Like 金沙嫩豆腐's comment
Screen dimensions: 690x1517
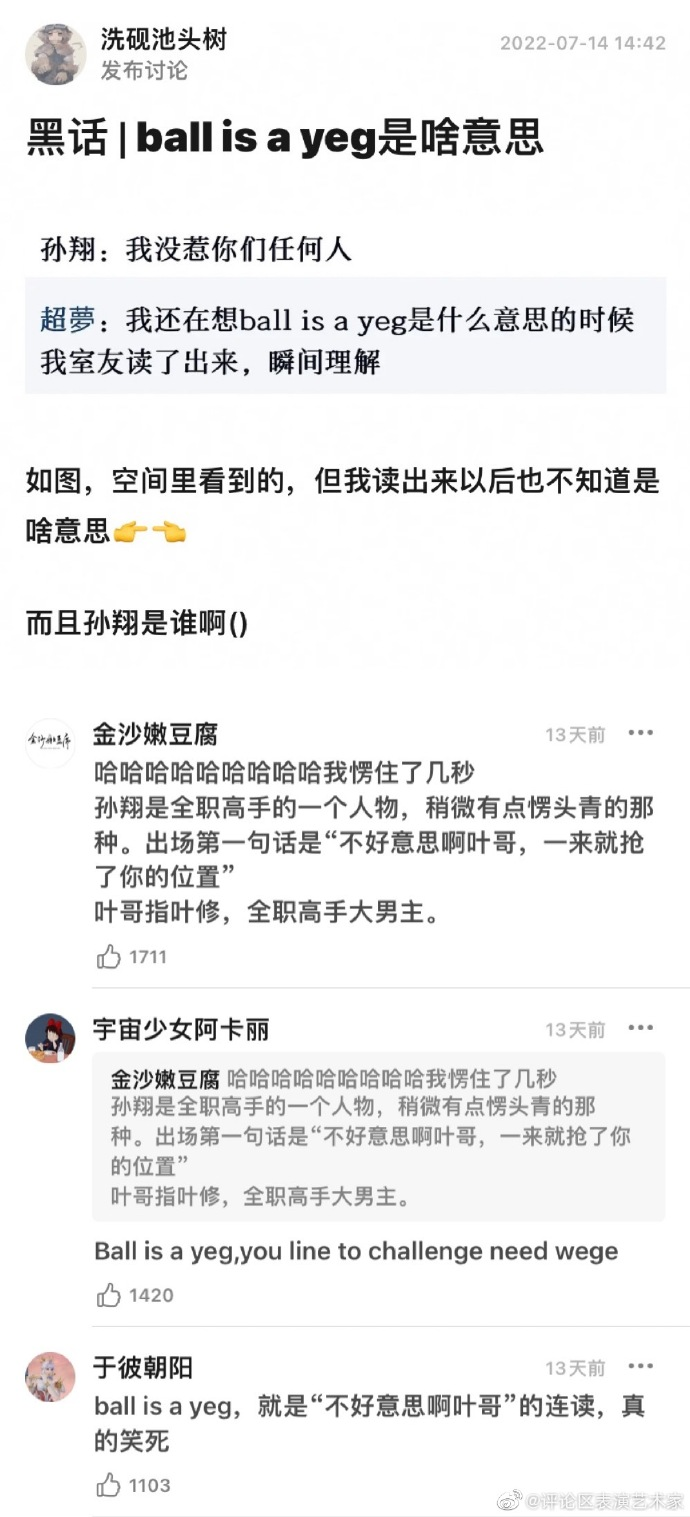(109, 957)
